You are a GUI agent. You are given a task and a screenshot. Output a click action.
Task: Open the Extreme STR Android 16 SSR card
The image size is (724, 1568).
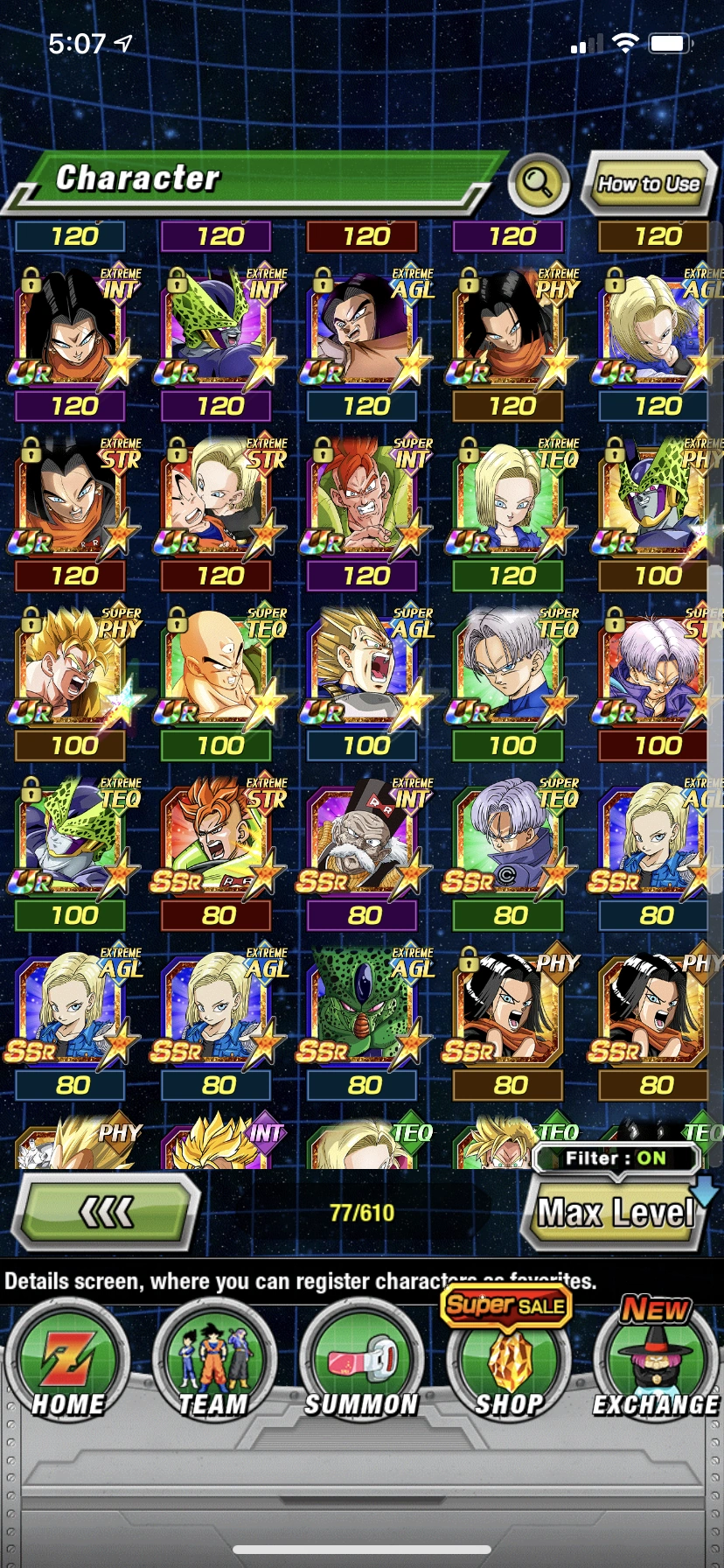(220, 852)
